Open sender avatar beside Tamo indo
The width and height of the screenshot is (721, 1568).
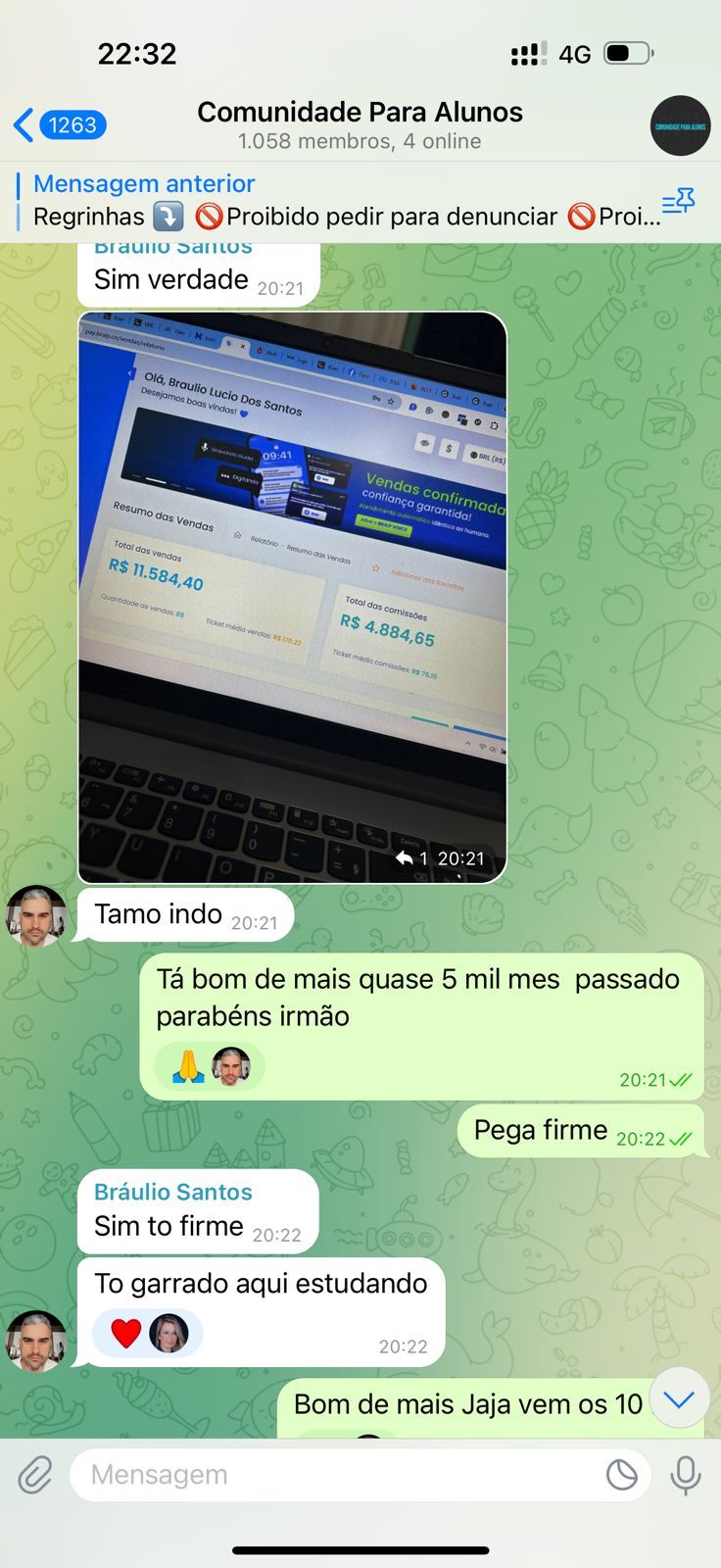(x=37, y=915)
